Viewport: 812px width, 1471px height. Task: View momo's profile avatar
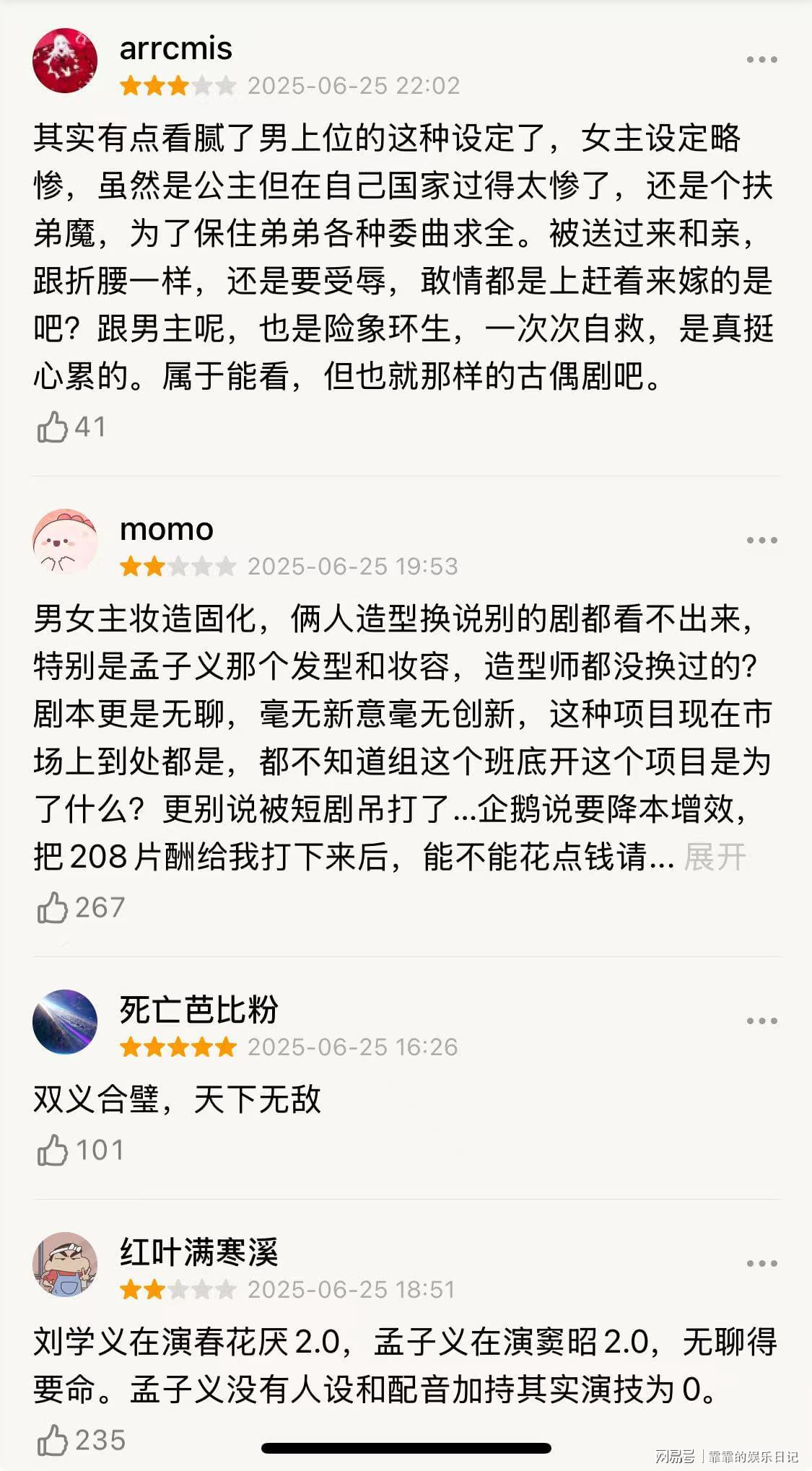click(x=65, y=541)
